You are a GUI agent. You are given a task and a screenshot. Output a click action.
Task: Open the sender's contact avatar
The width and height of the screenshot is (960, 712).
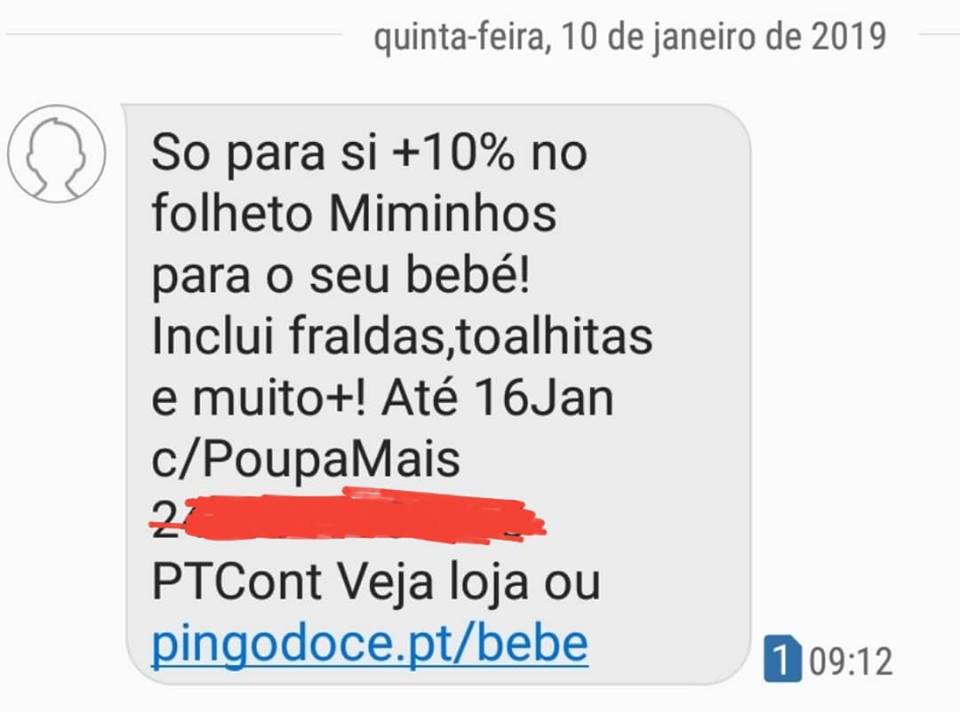56,155
